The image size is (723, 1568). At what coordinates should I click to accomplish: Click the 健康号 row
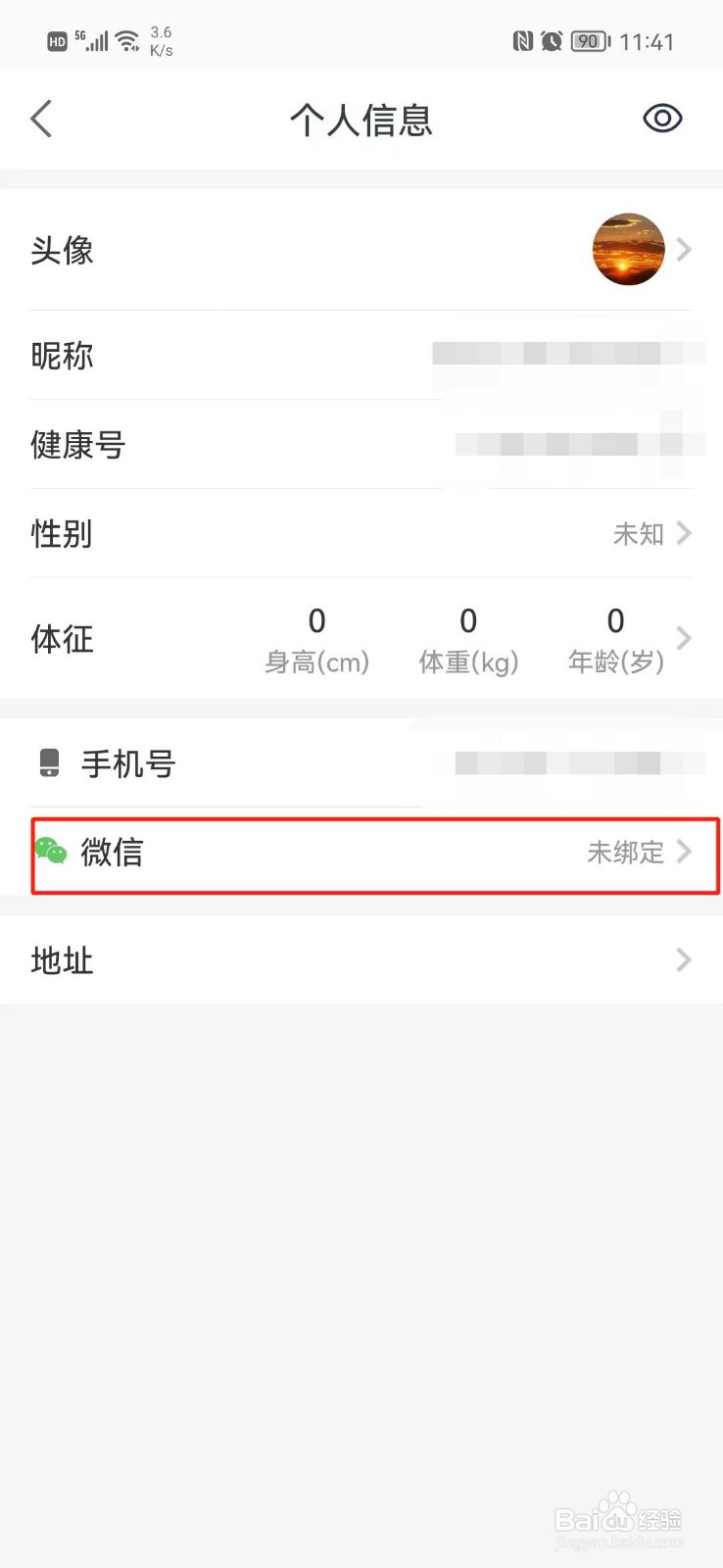click(x=361, y=446)
